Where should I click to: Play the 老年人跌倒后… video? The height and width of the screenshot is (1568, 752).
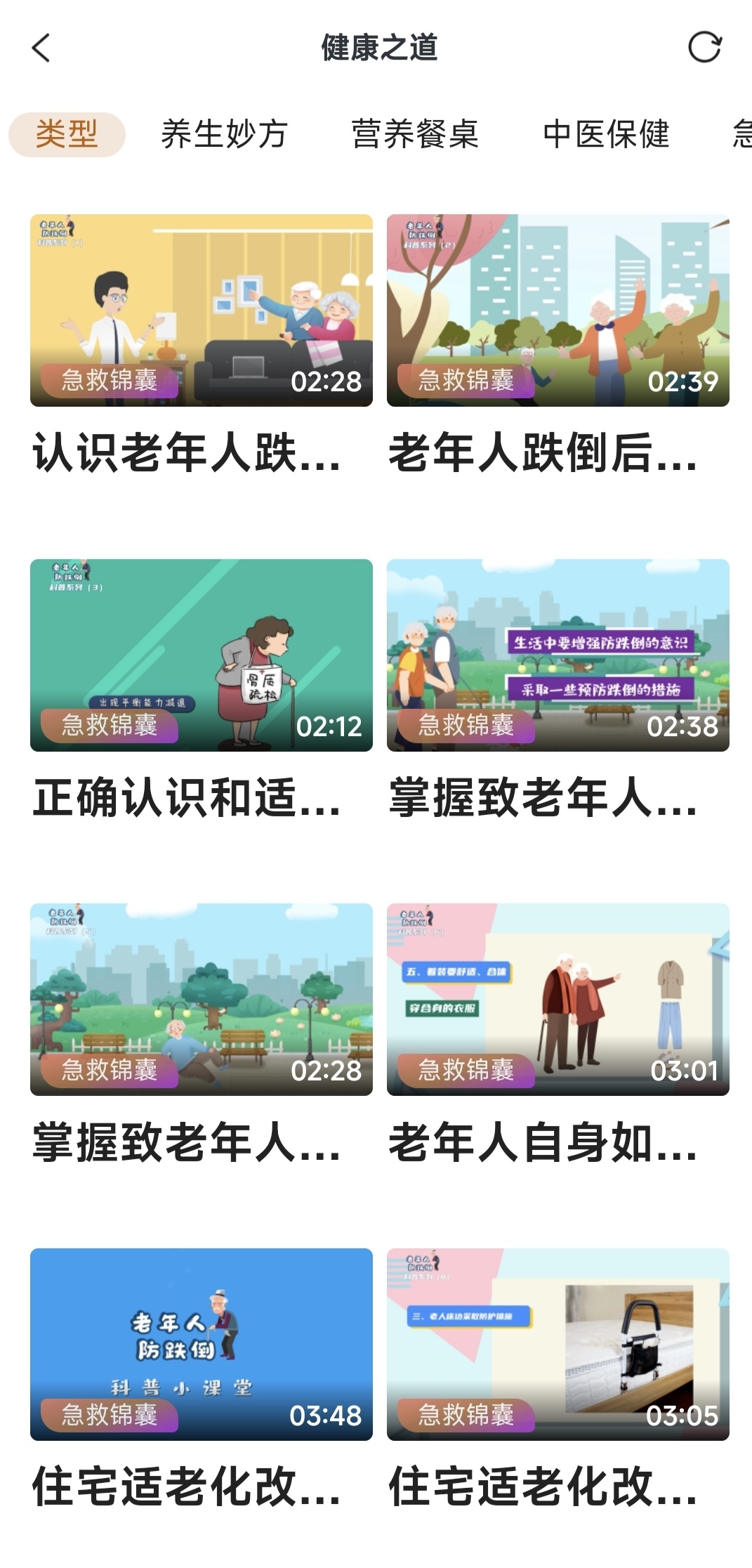[x=558, y=311]
